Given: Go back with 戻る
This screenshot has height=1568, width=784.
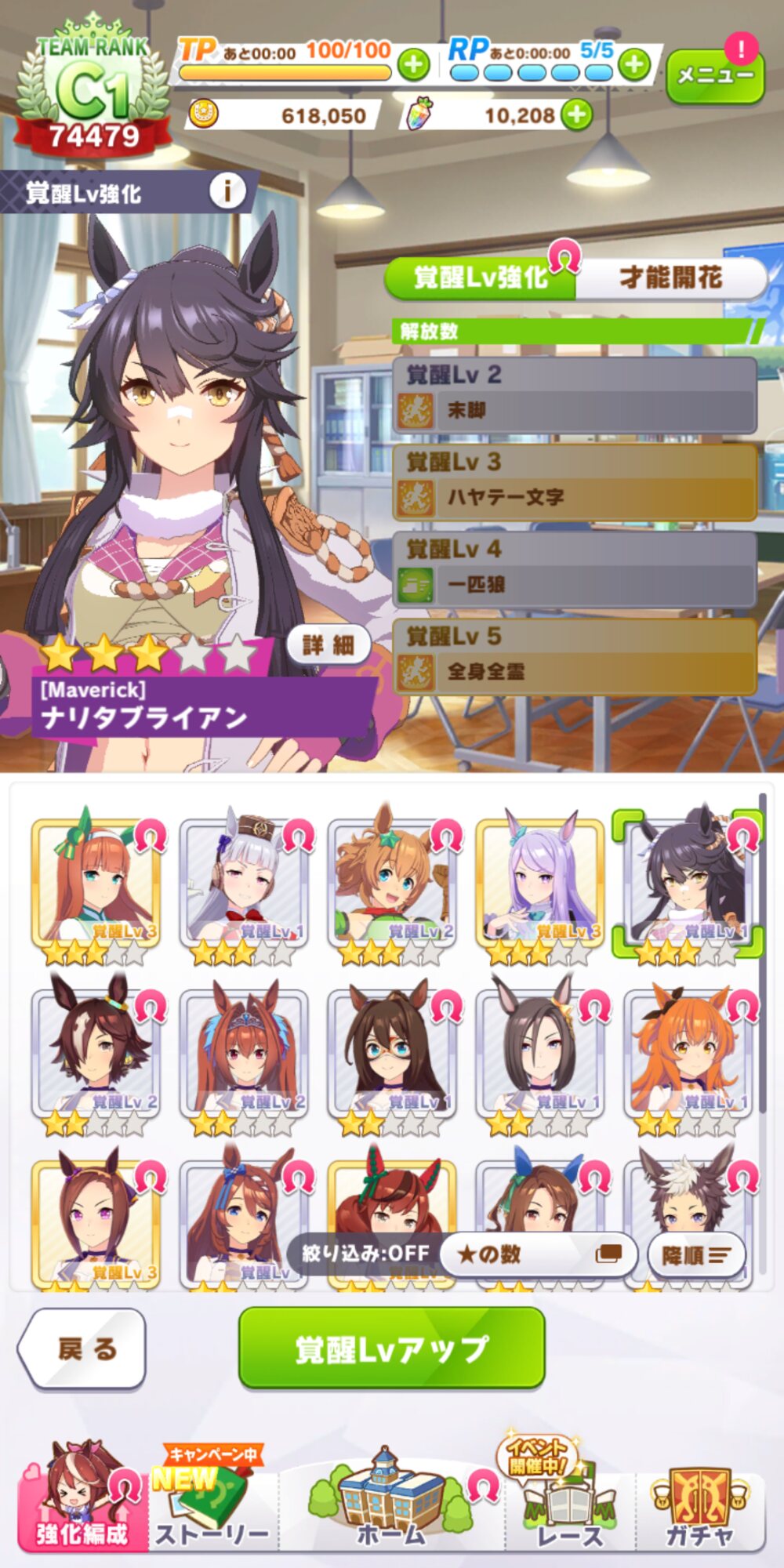Looking at the screenshot, I should 84,1348.
